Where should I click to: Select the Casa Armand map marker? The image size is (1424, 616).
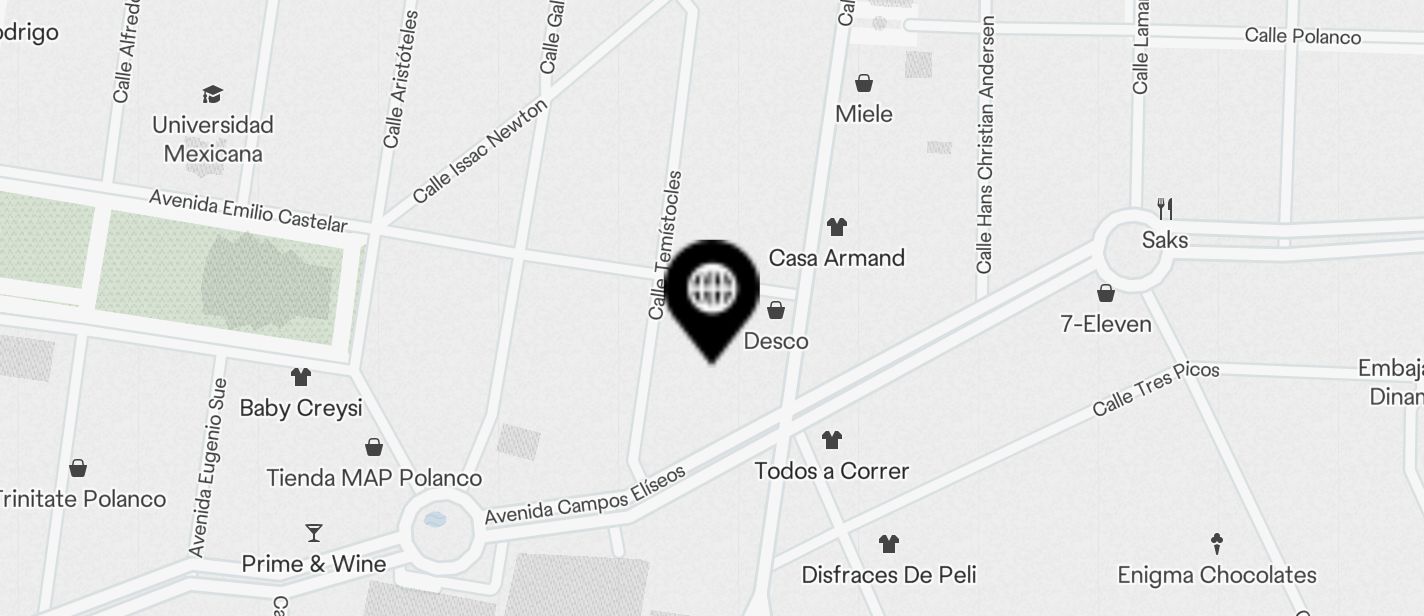click(x=836, y=229)
